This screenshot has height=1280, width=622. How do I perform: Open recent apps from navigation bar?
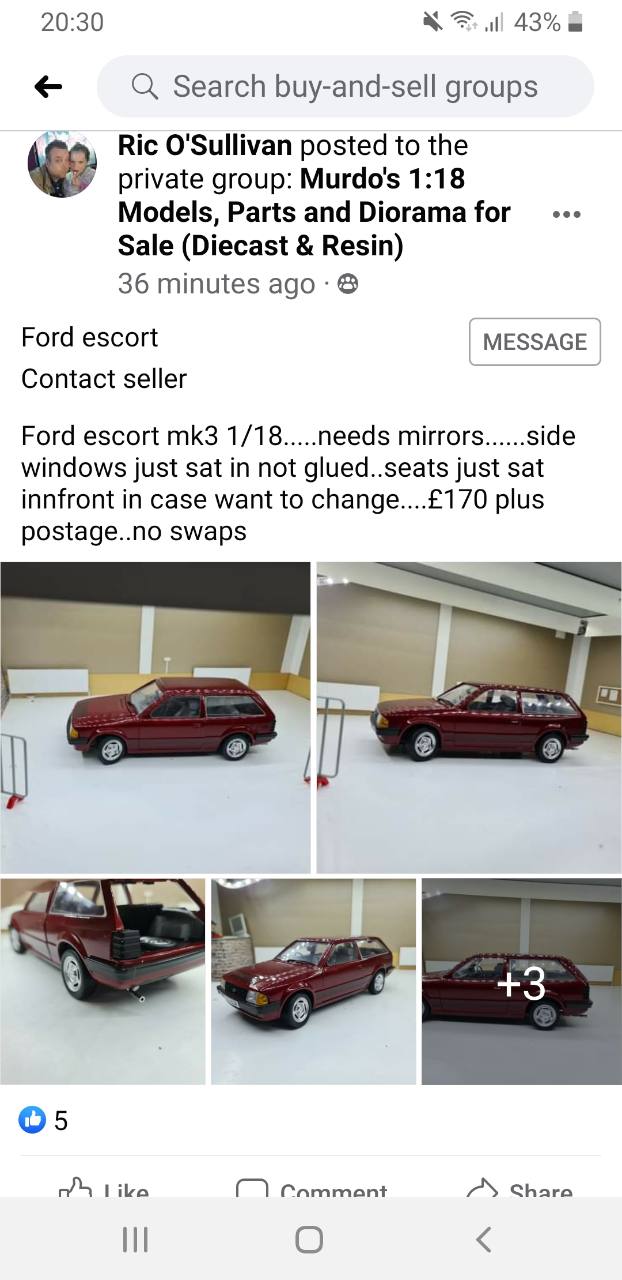point(135,1240)
